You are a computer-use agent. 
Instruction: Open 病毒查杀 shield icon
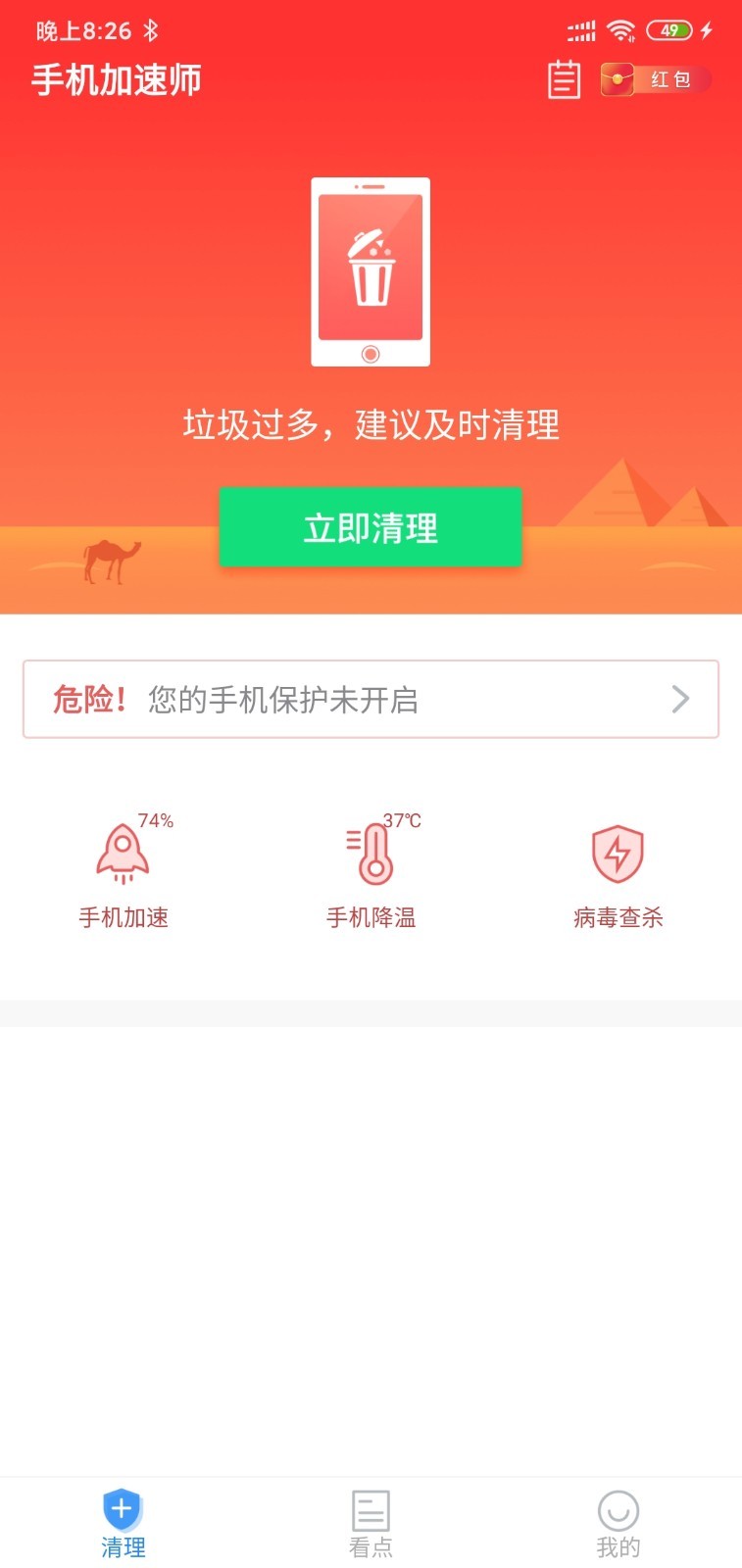(616, 855)
